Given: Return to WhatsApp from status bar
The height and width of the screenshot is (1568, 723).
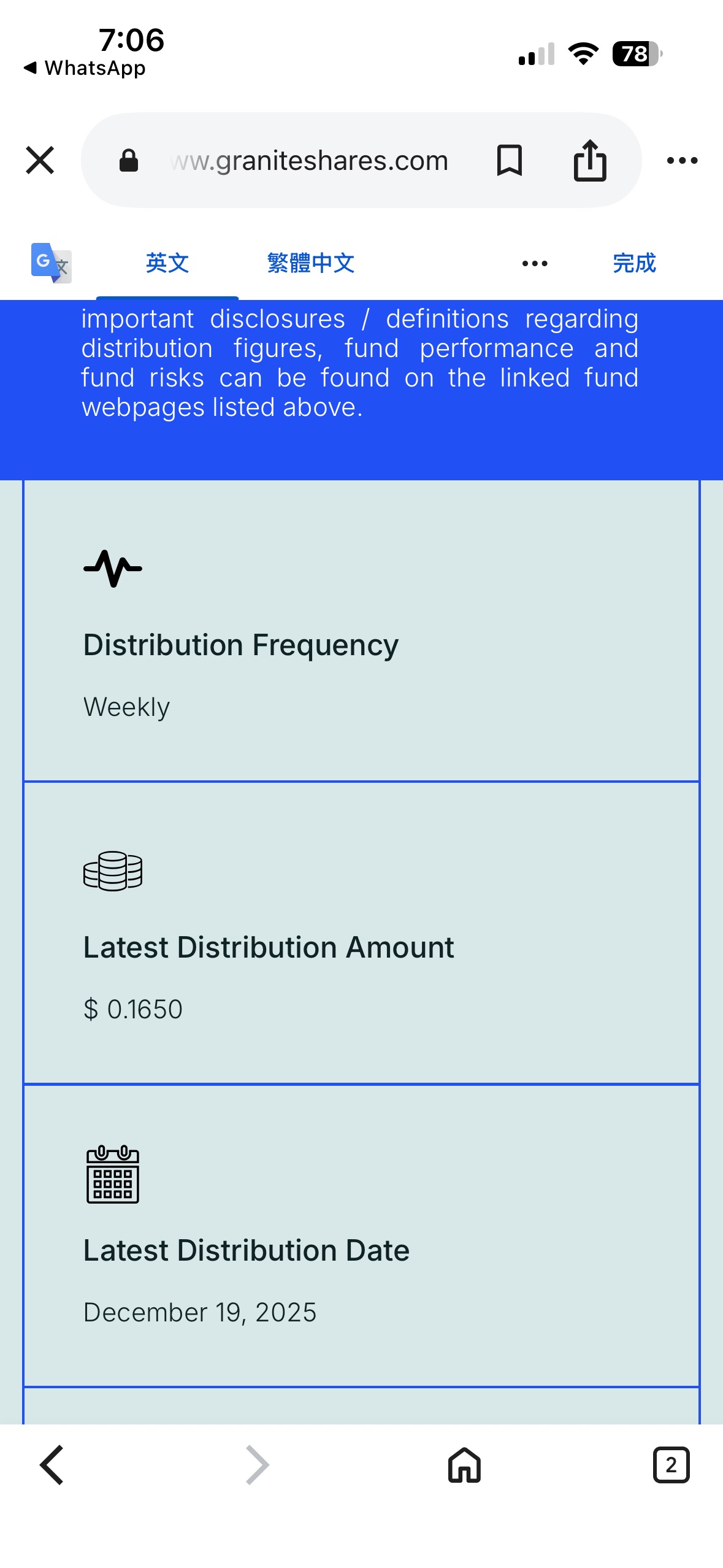Looking at the screenshot, I should (x=85, y=68).
